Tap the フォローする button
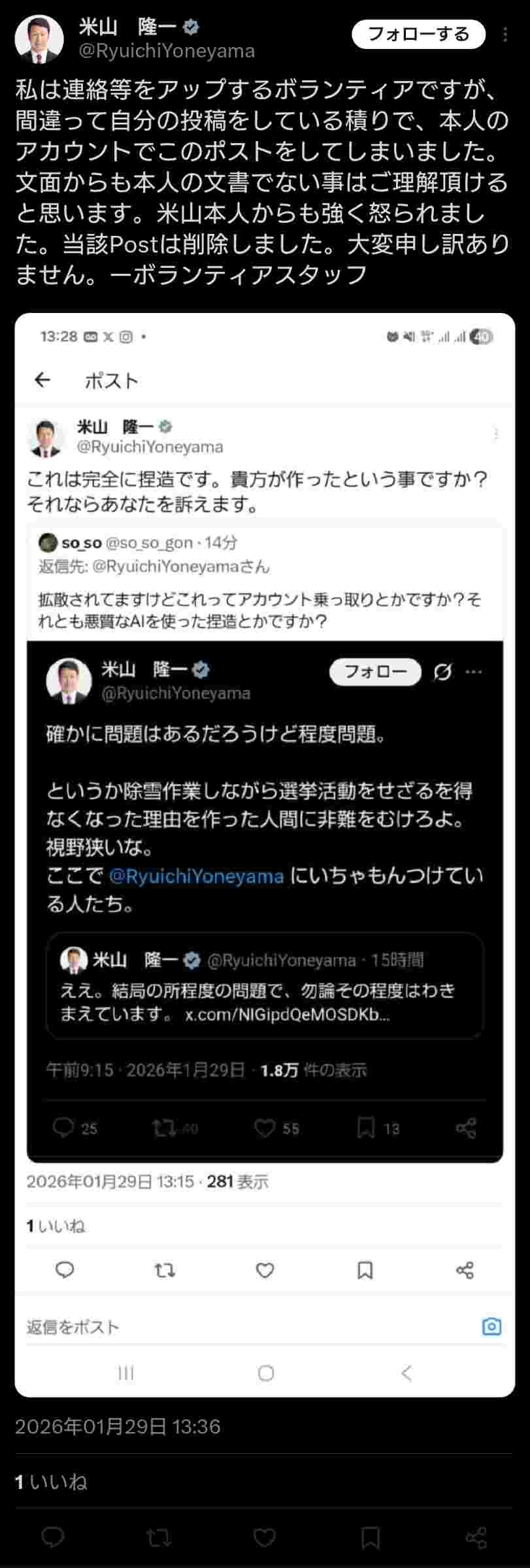 point(418,35)
